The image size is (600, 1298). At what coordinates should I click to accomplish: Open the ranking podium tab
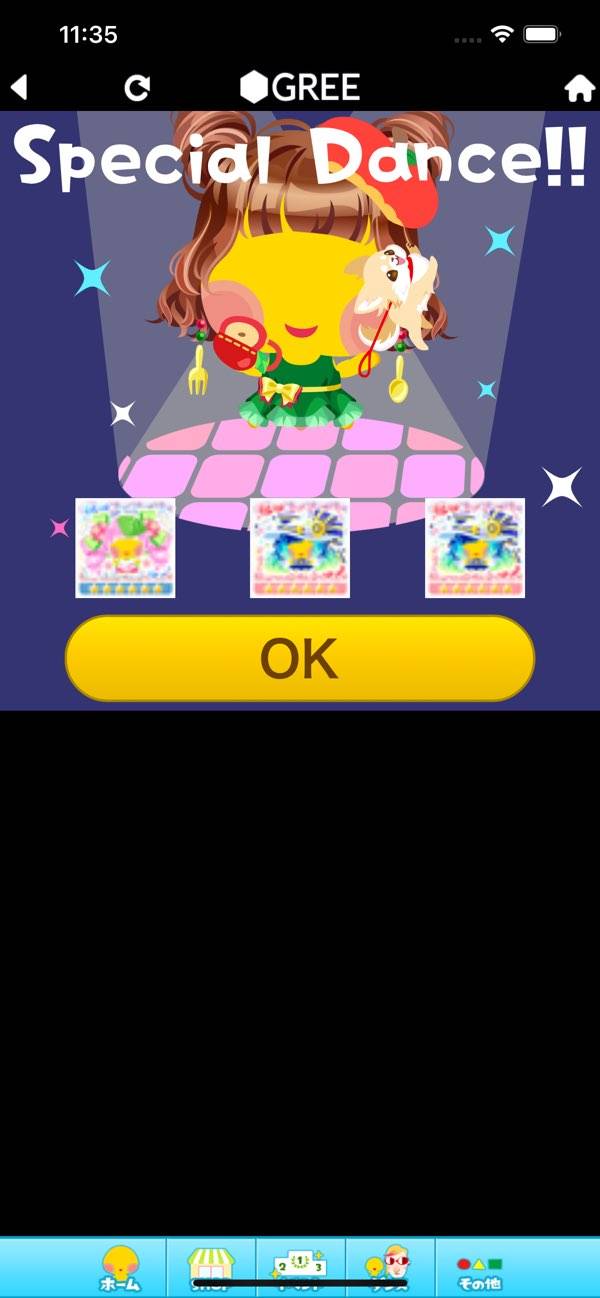(301, 1268)
